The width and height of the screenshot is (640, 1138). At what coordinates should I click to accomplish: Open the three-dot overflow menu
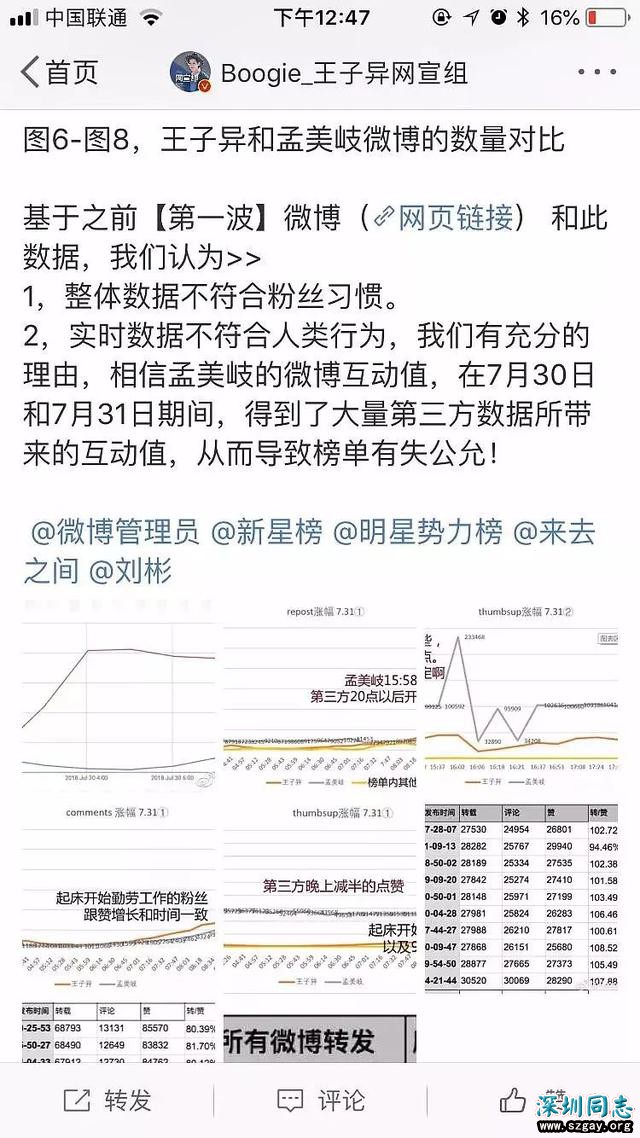pyautogui.click(x=598, y=72)
